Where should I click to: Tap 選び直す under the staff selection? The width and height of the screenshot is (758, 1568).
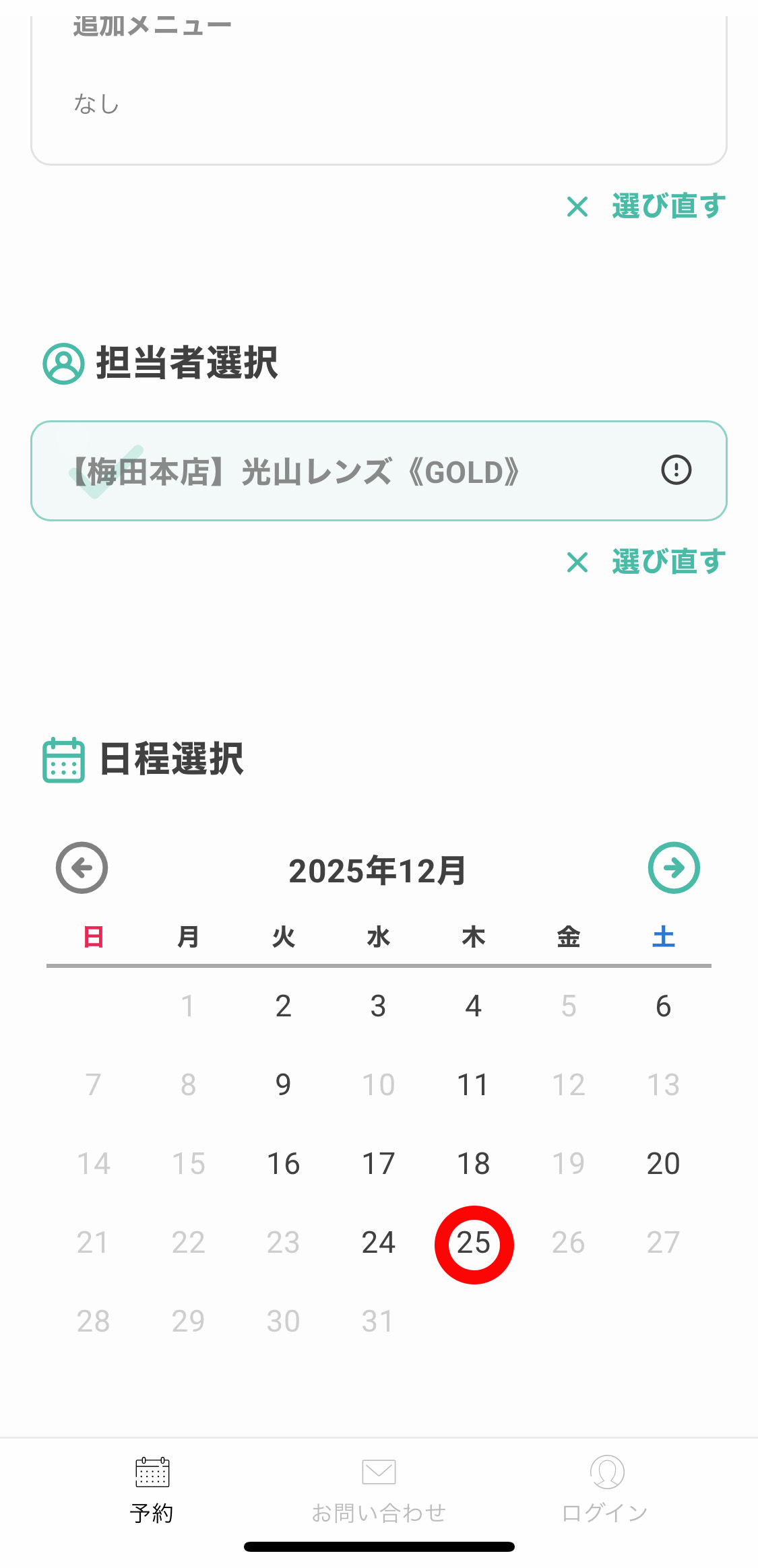[x=647, y=562]
